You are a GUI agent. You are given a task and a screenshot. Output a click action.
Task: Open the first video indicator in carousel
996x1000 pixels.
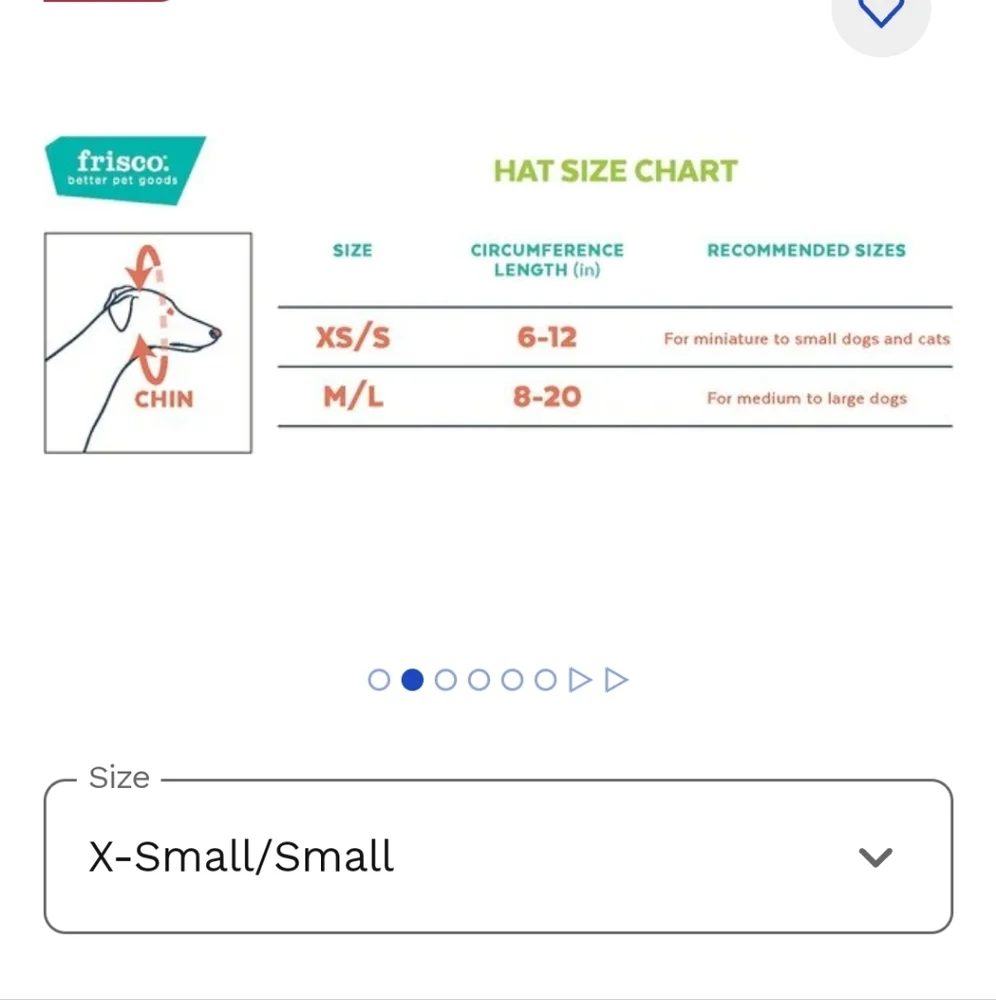pyautogui.click(x=580, y=680)
